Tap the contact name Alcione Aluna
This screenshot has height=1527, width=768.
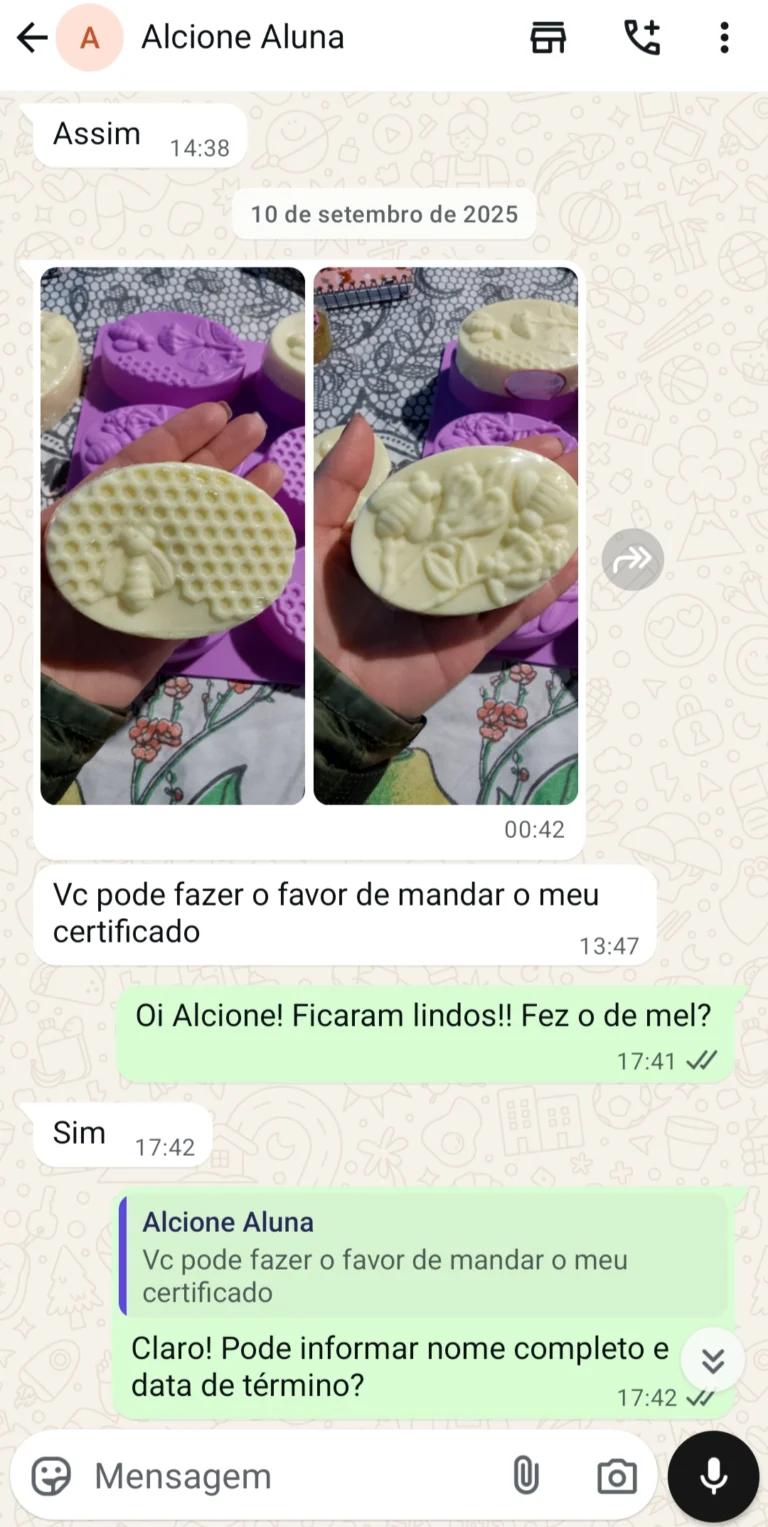coord(241,38)
